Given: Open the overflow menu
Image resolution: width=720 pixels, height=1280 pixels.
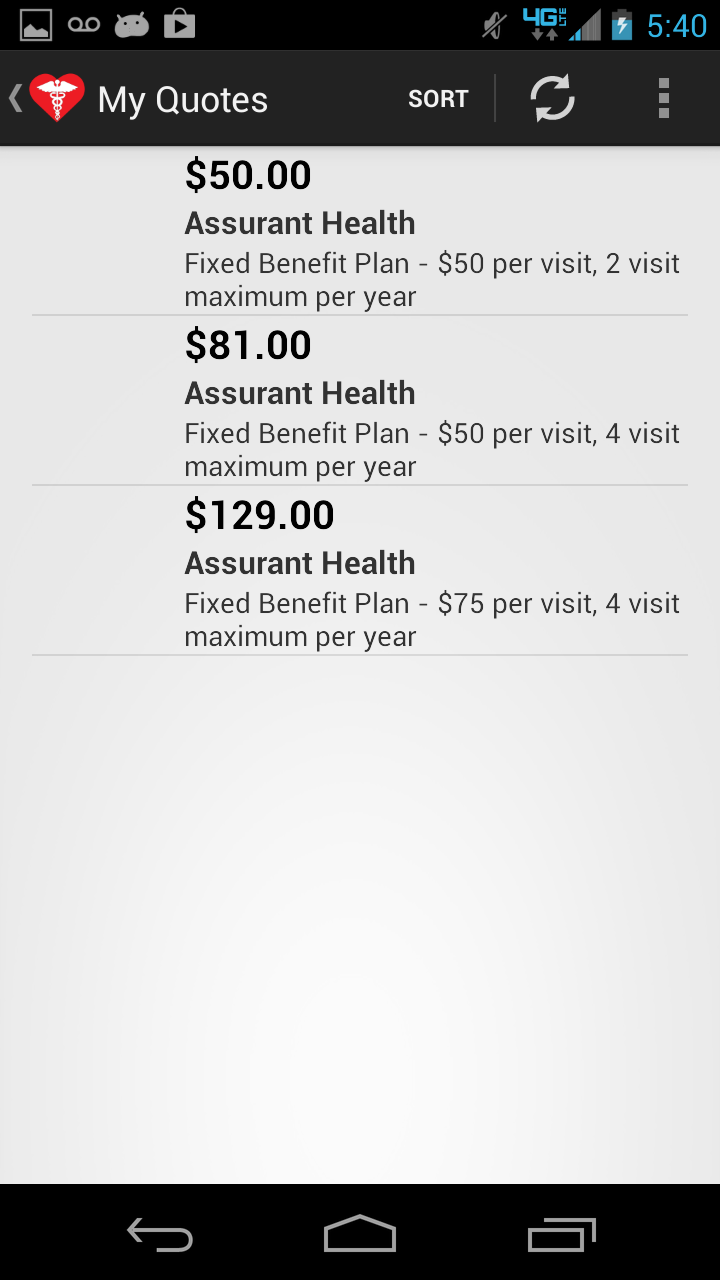Looking at the screenshot, I should [x=663, y=99].
